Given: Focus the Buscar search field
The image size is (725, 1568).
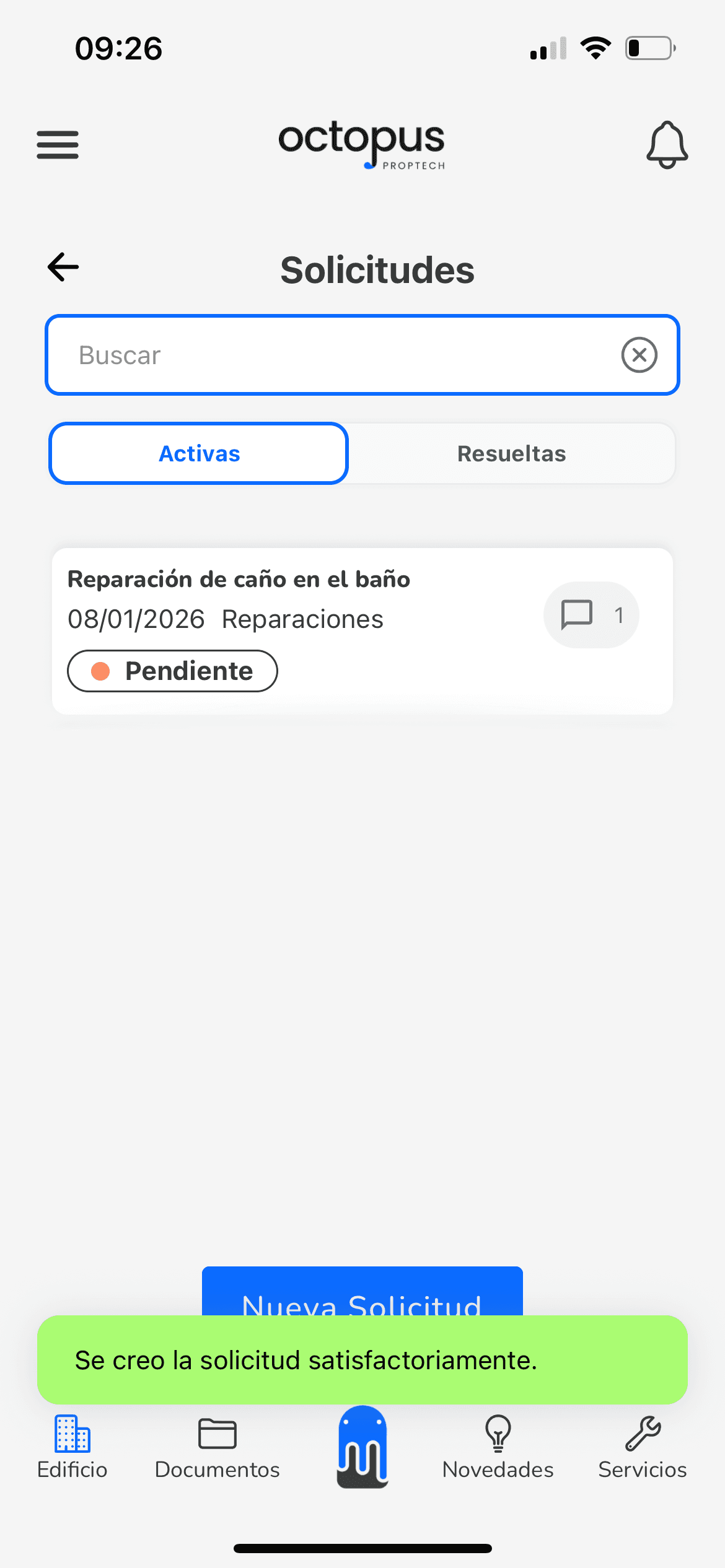Looking at the screenshot, I should (335, 355).
